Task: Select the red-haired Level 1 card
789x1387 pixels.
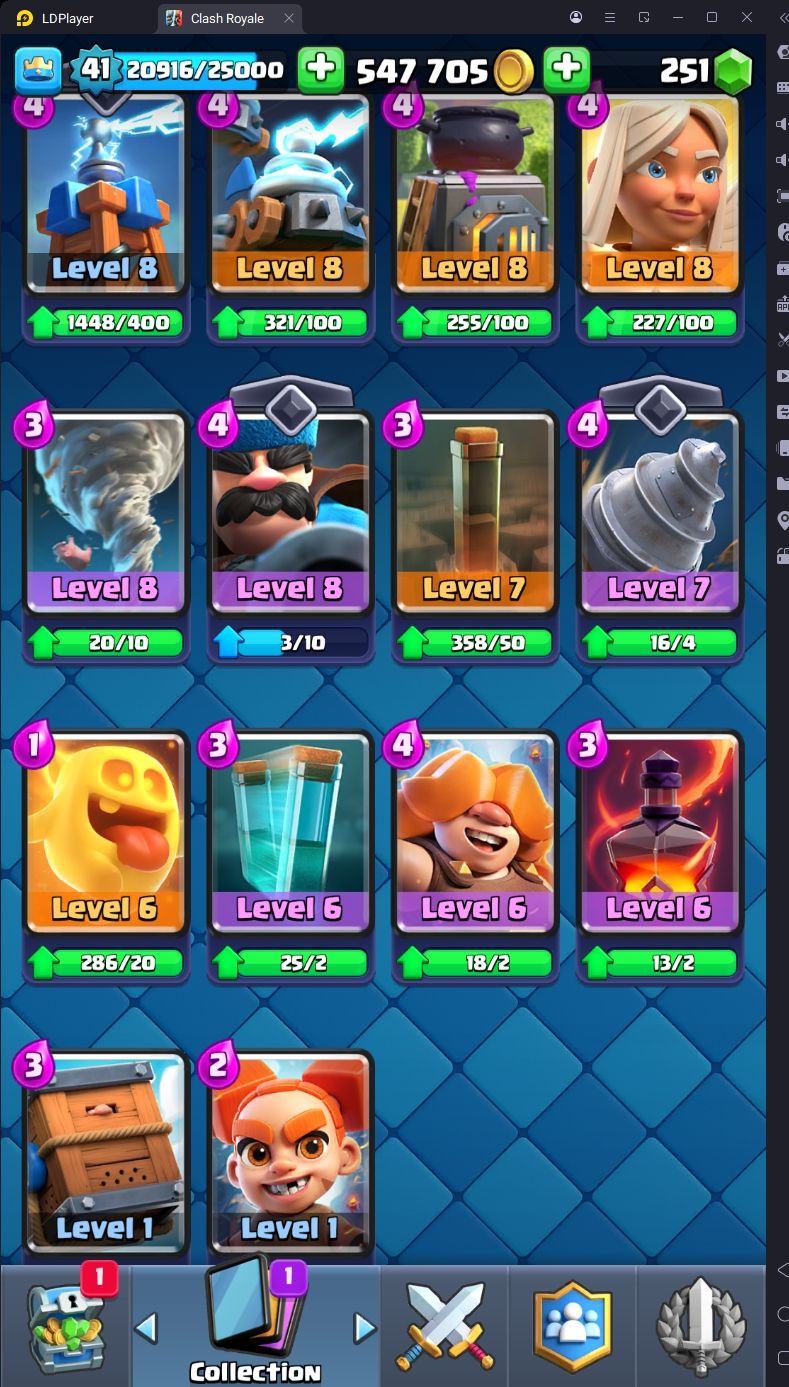Action: (x=289, y=1150)
